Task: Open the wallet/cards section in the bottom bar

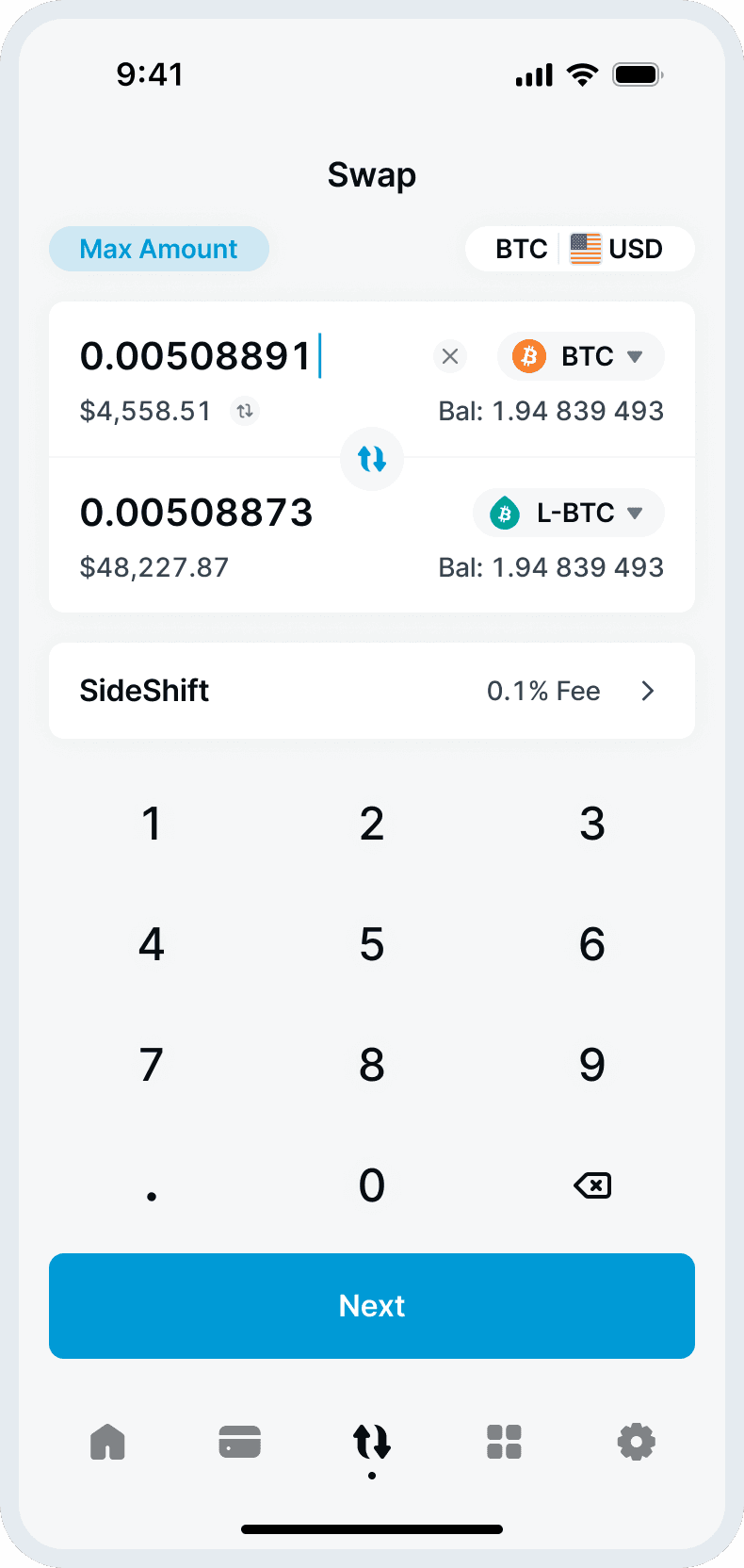Action: click(x=239, y=1441)
